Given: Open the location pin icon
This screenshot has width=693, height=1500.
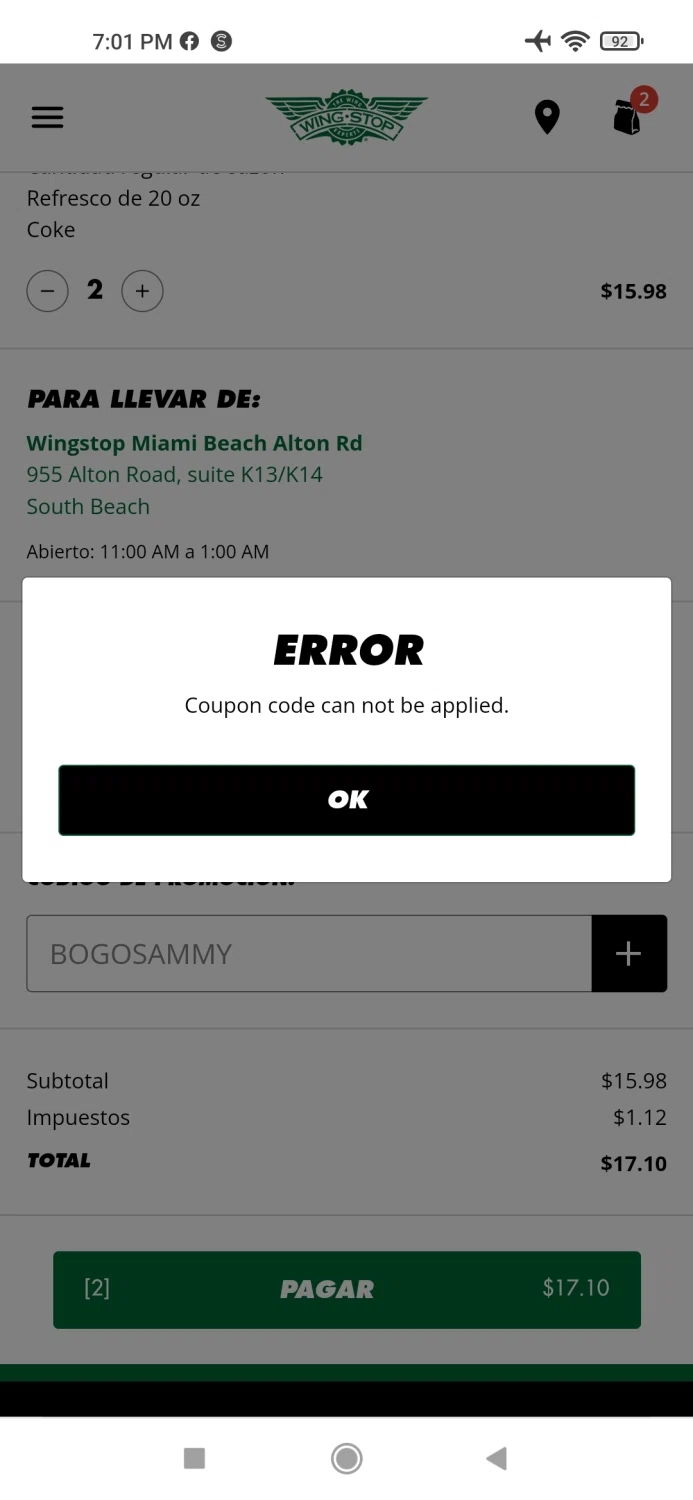Looking at the screenshot, I should [x=547, y=118].
